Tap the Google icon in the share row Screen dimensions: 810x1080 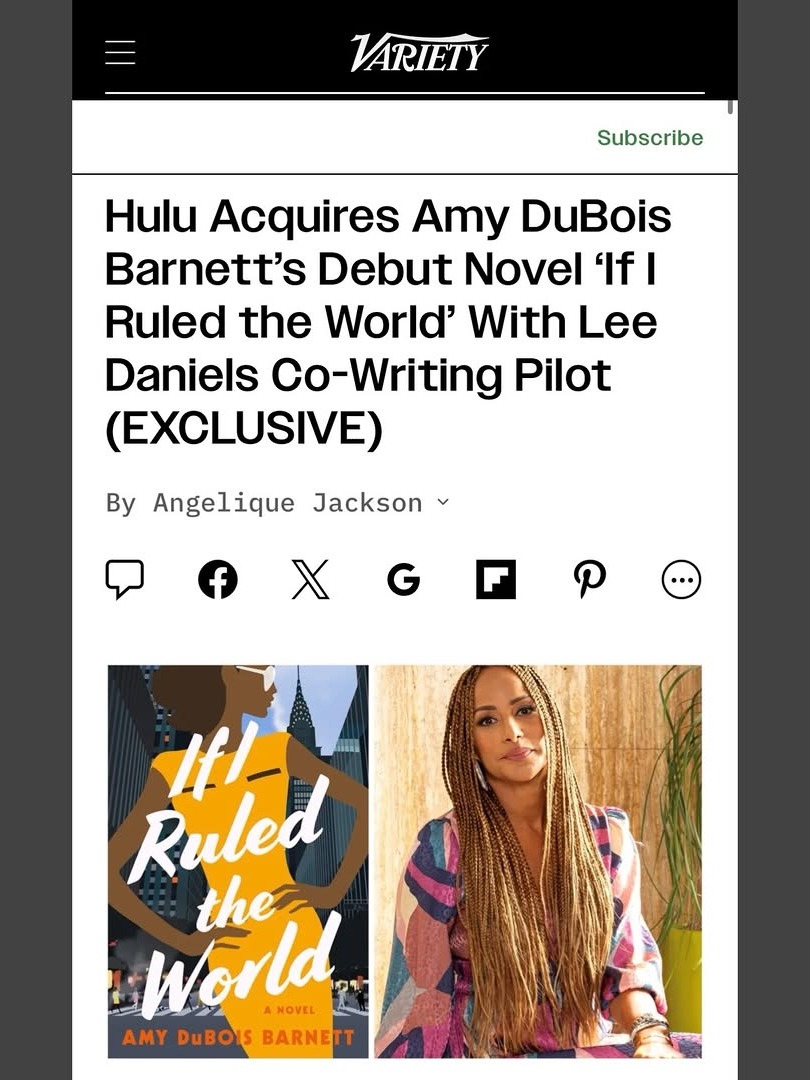[403, 579]
